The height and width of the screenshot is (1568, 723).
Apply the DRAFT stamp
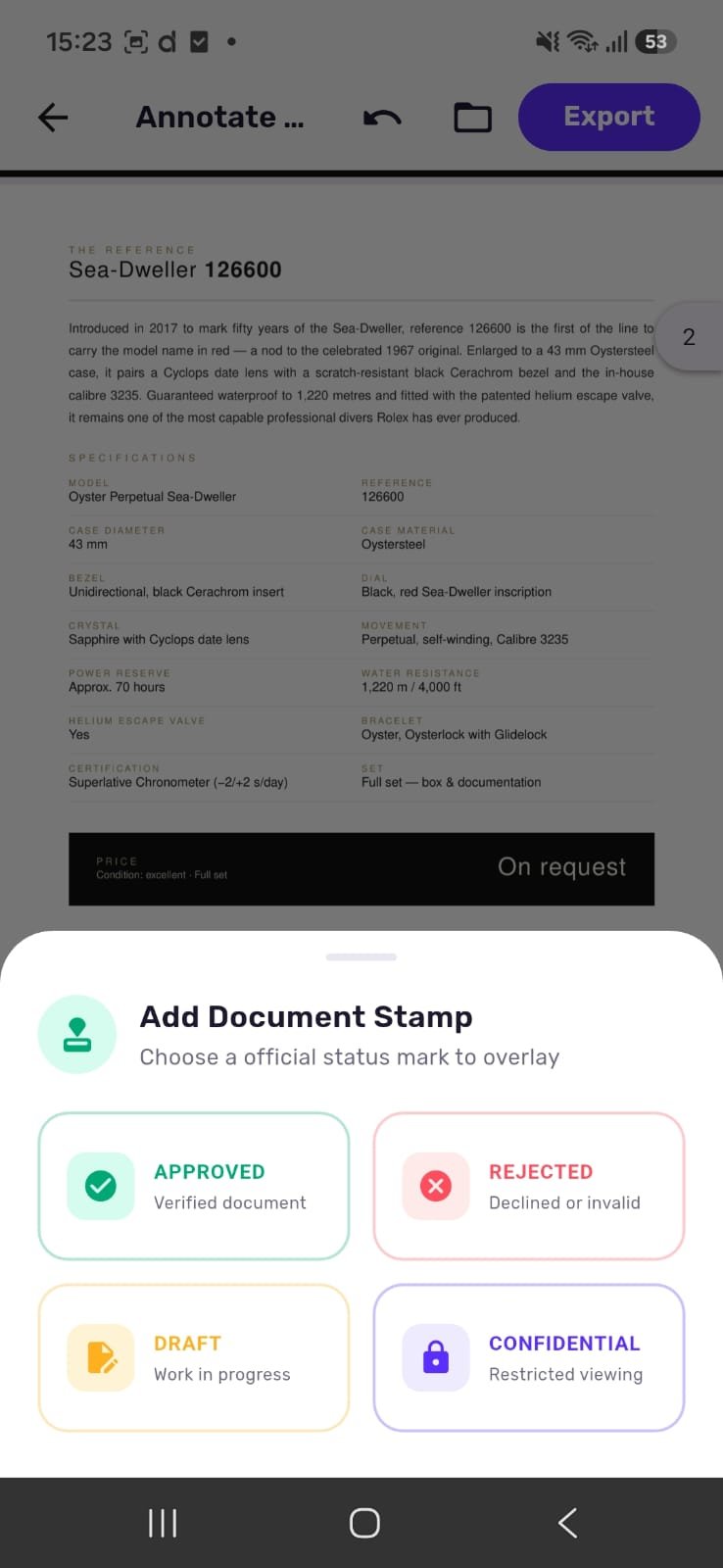pos(194,1357)
